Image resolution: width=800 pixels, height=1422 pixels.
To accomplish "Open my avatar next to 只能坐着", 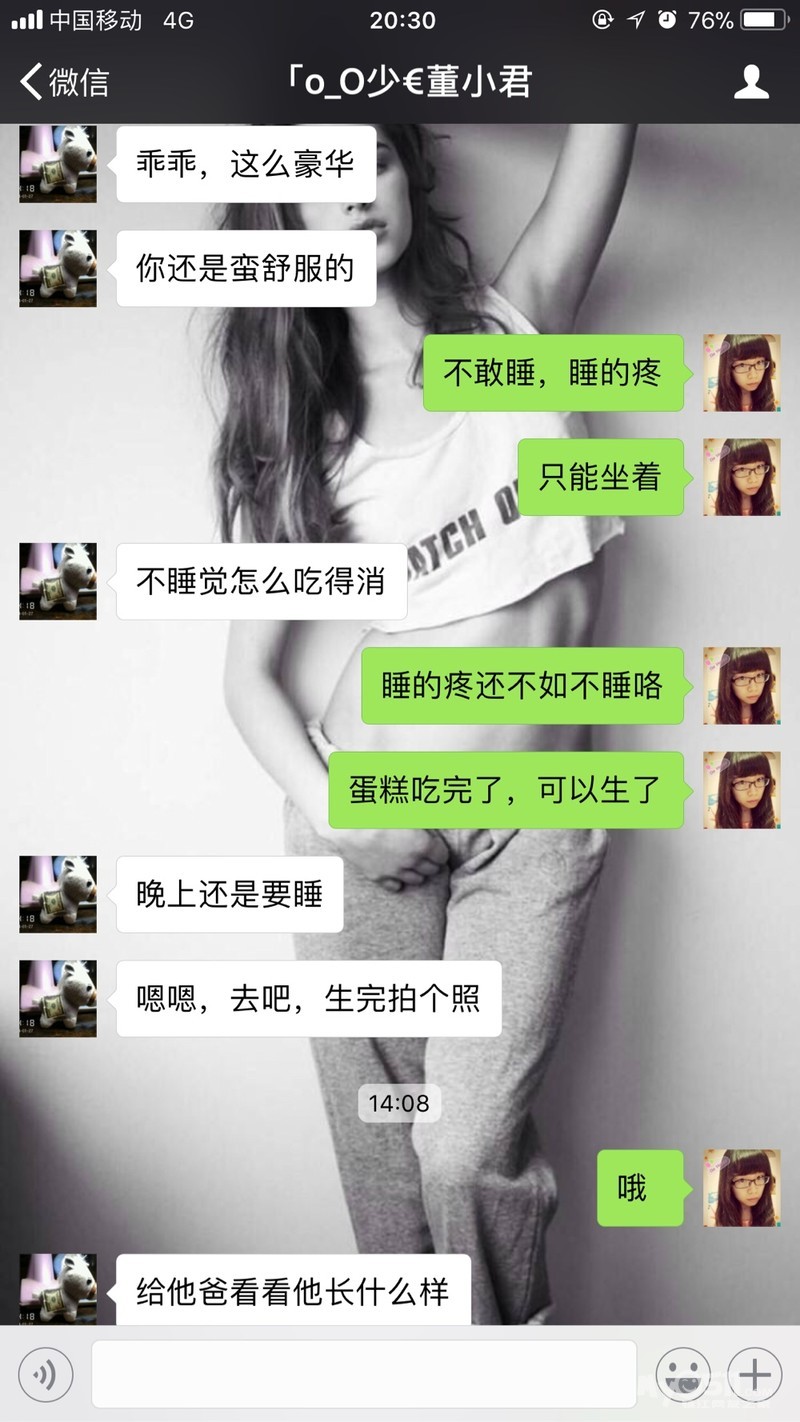I will [741, 477].
